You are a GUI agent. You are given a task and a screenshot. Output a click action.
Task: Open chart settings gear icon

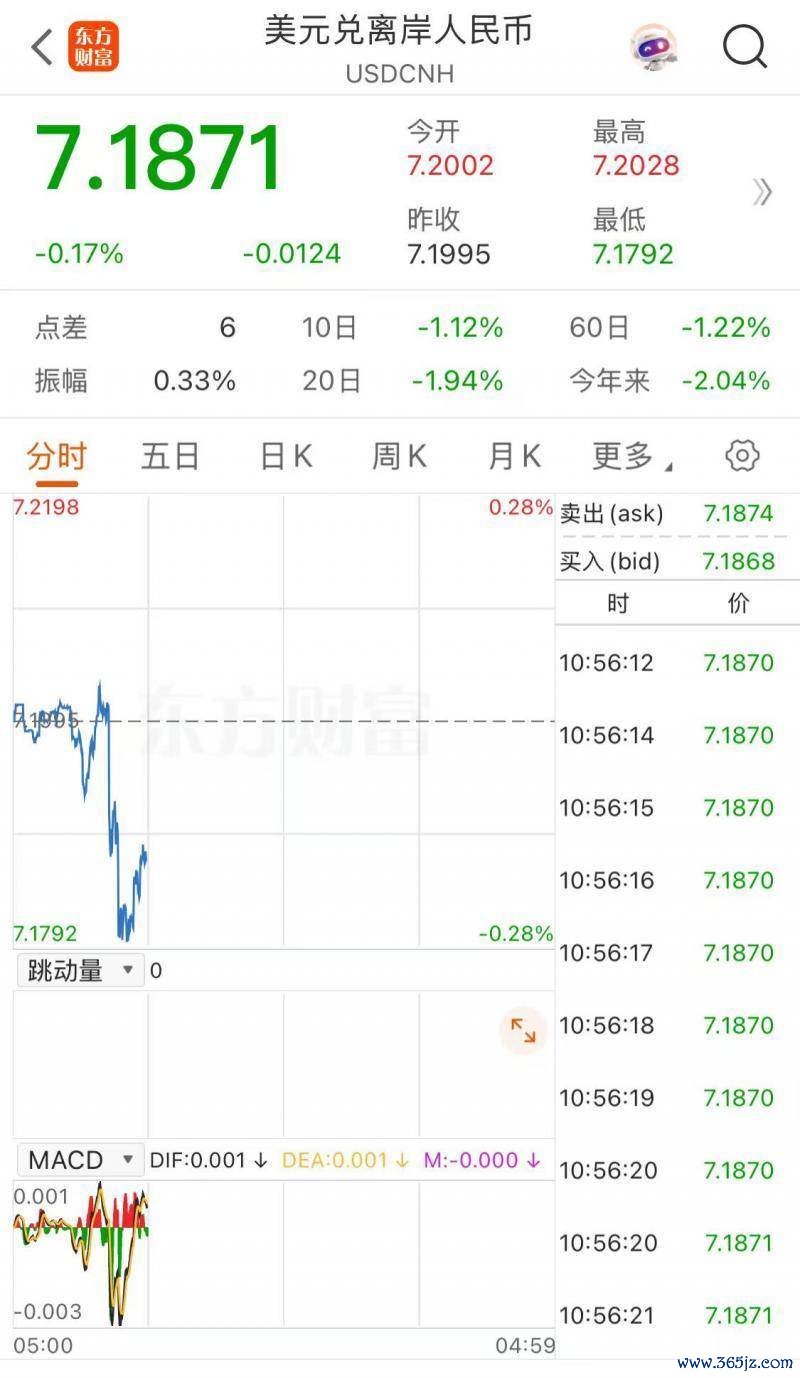[742, 457]
